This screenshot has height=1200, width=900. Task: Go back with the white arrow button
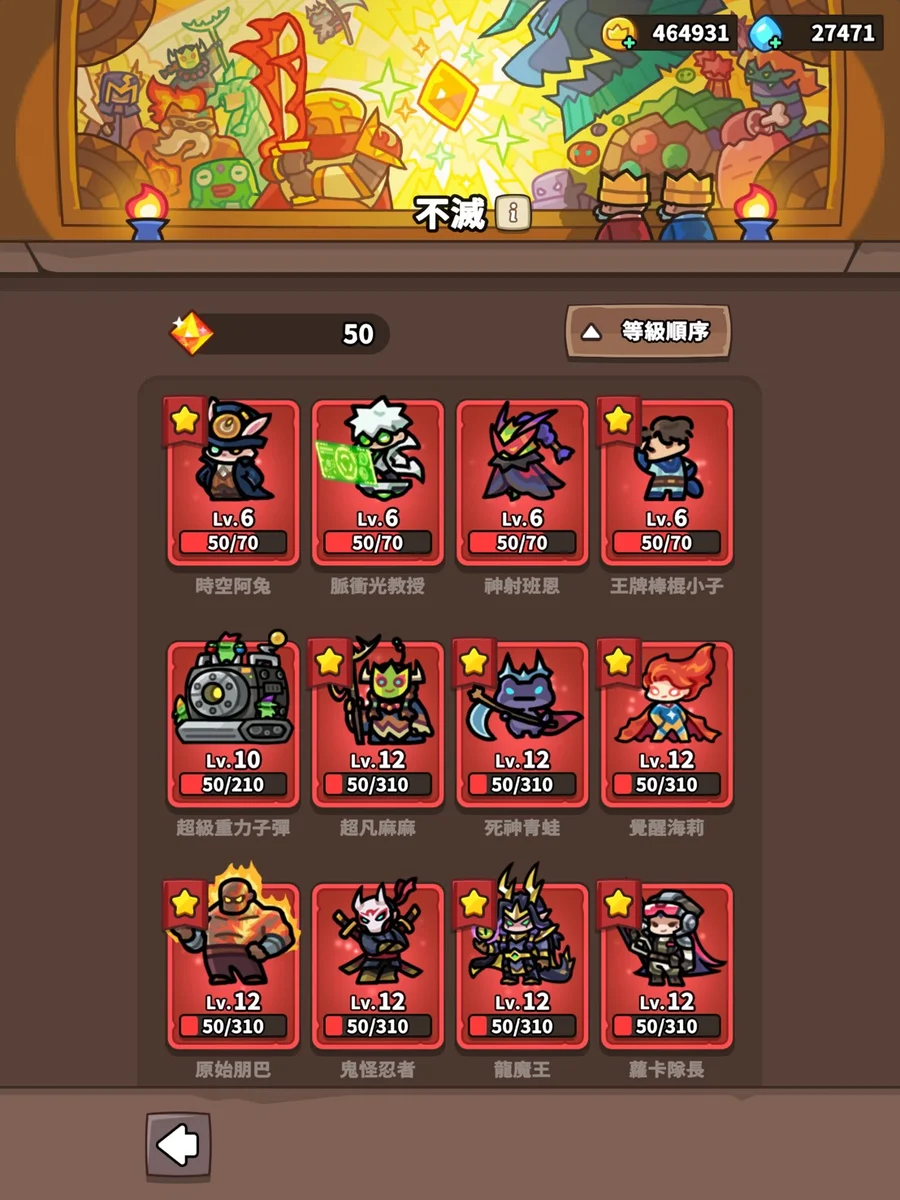(179, 1144)
